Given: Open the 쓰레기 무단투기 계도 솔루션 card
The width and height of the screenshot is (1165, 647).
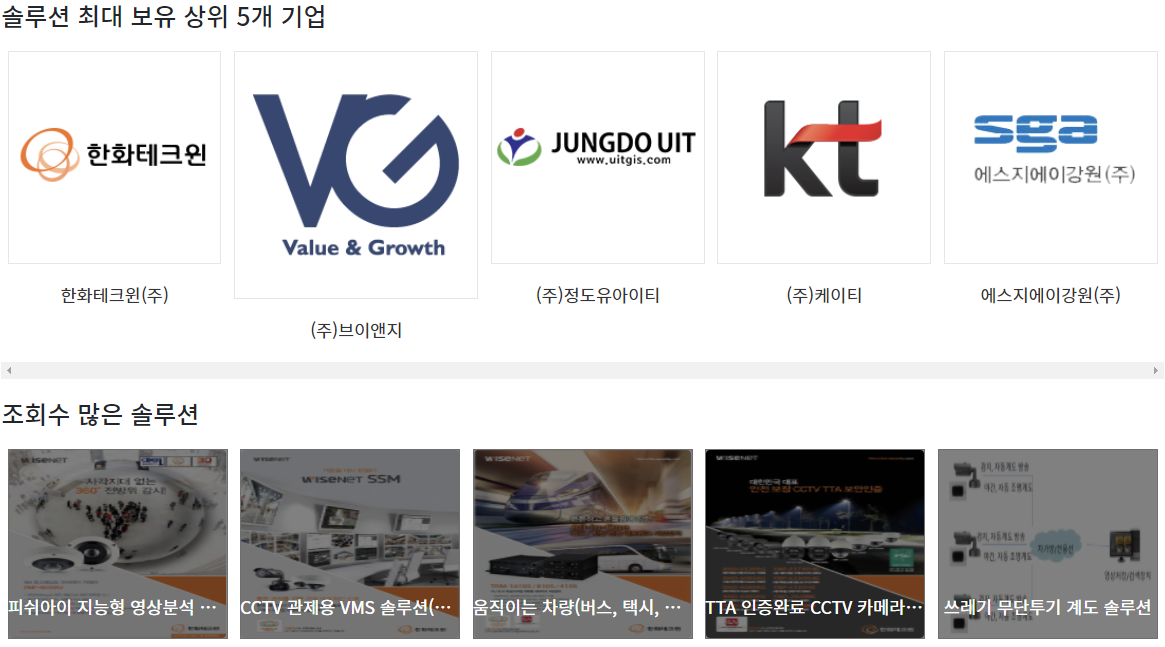Looking at the screenshot, I should tap(1047, 543).
